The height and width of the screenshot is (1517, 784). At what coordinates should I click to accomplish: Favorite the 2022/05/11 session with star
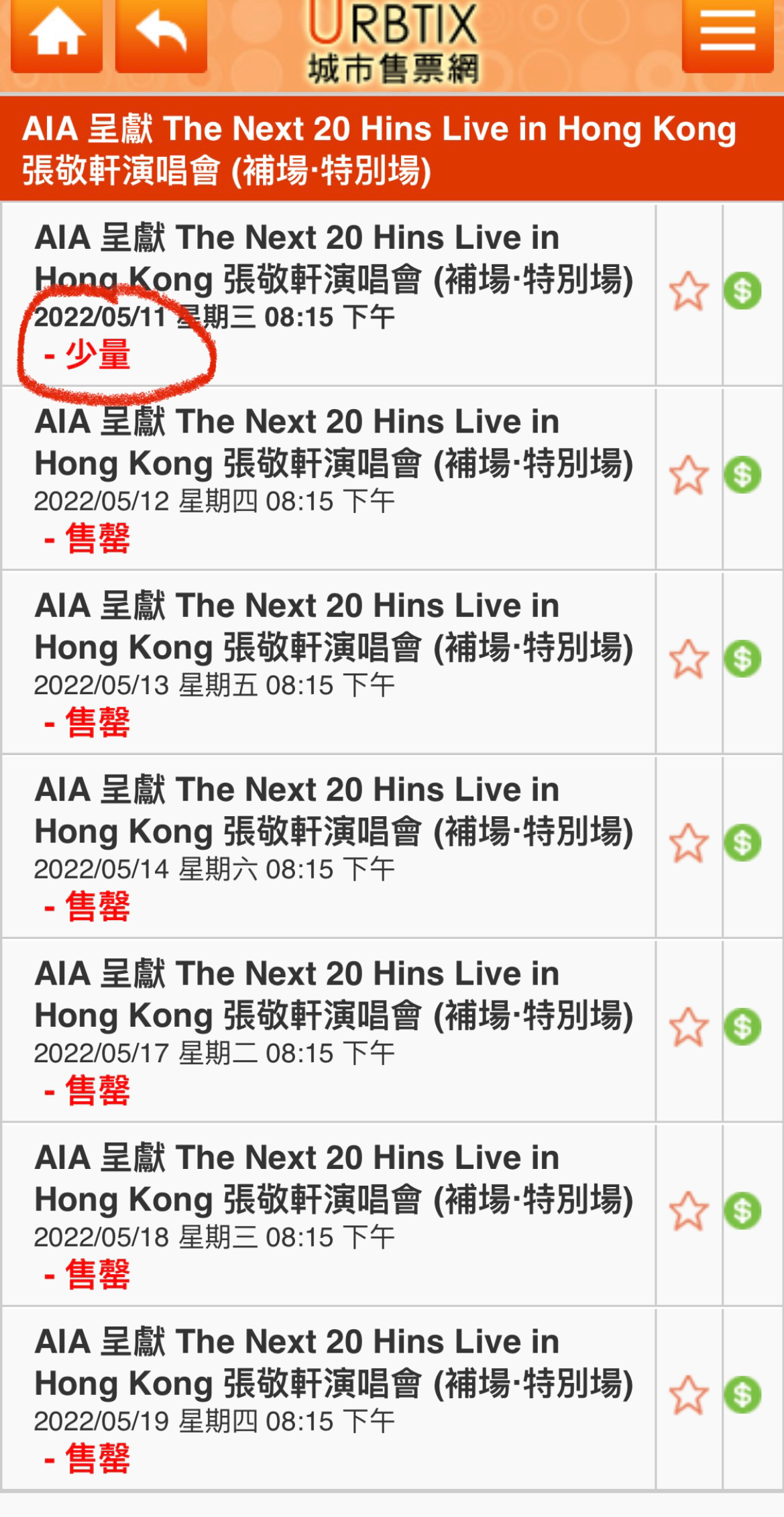click(689, 292)
